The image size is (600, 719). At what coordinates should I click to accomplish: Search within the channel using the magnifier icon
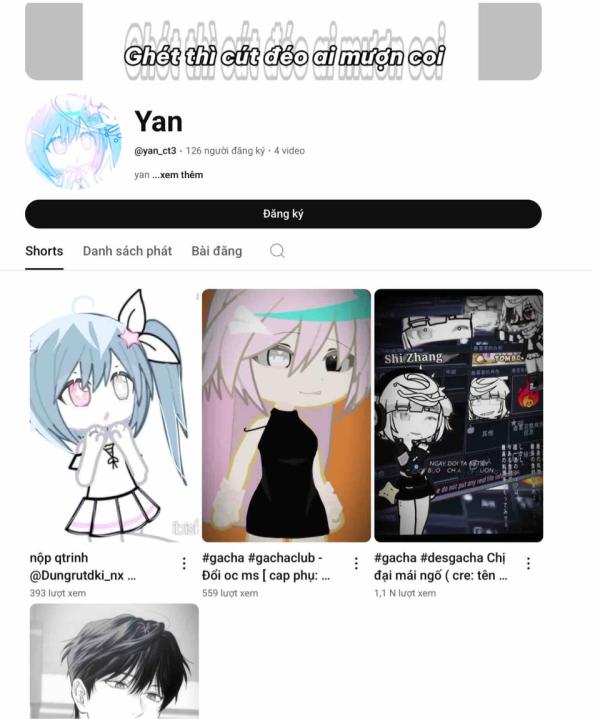277,251
